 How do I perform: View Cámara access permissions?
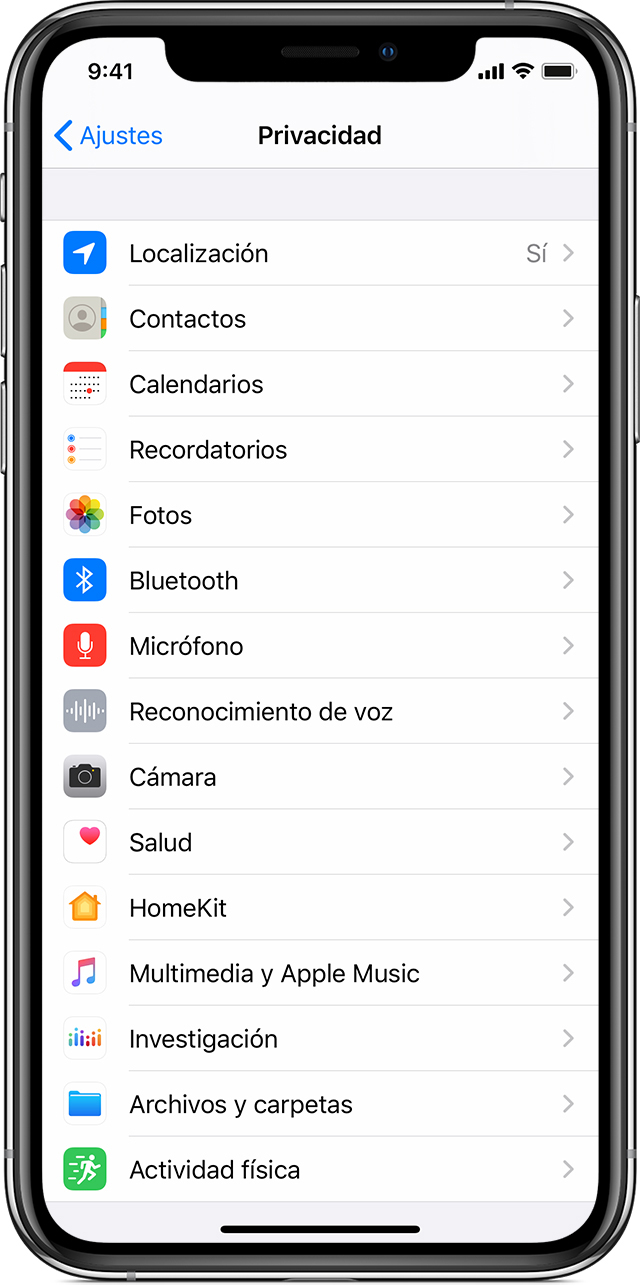320,777
